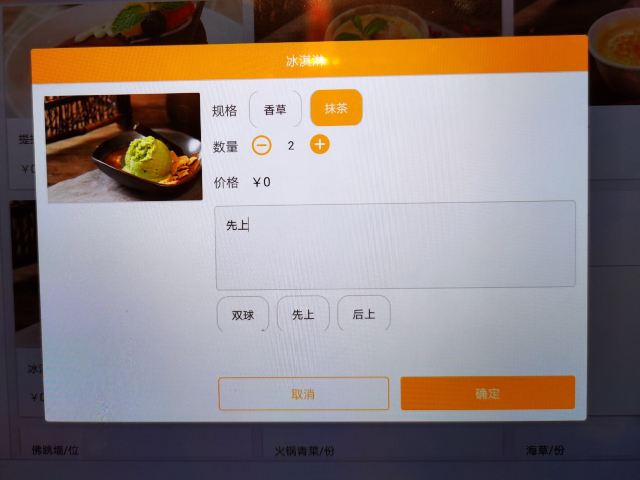Increase quantity with the plus button
This screenshot has width=640, height=480.
pyautogui.click(x=320, y=144)
